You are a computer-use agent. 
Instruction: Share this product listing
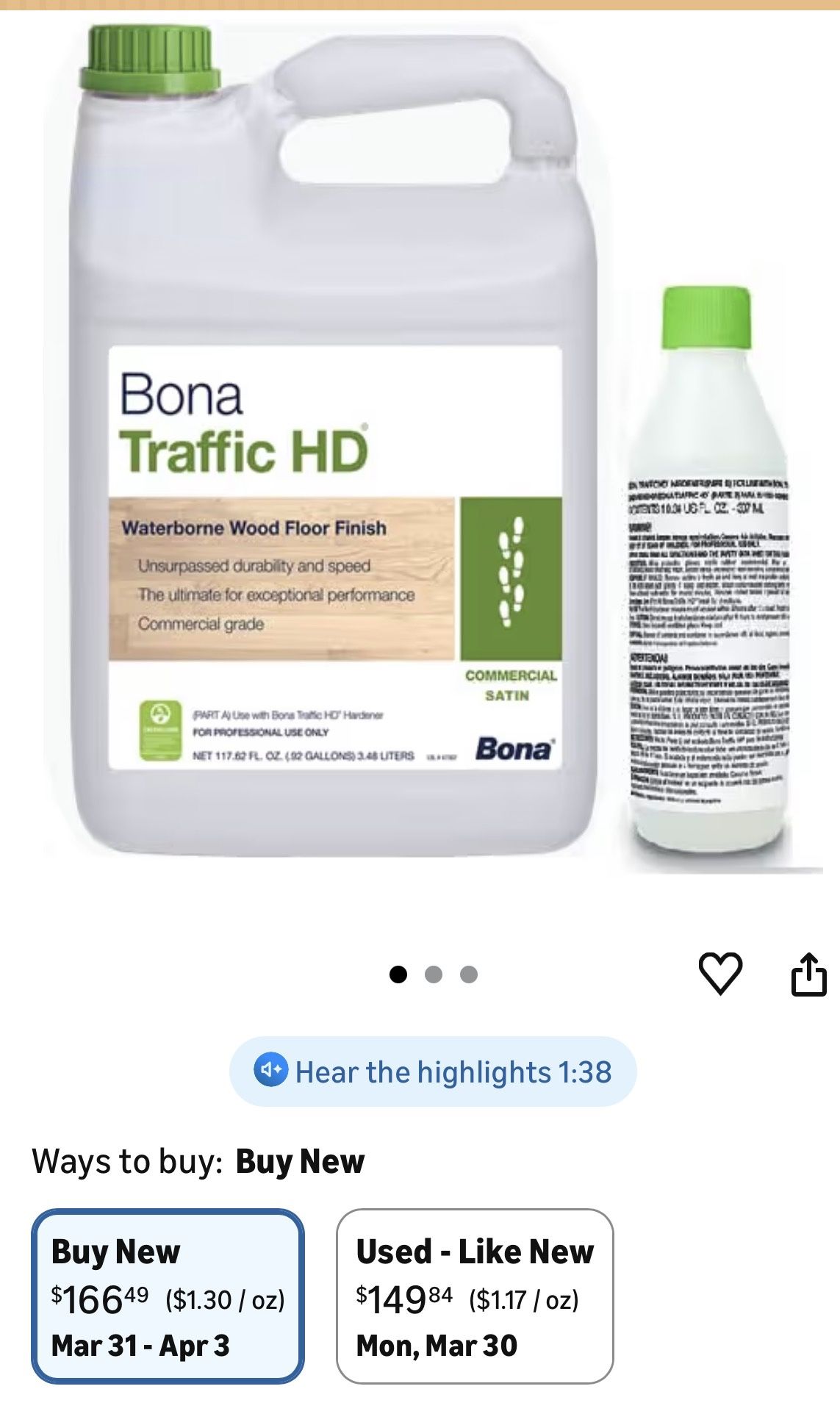pyautogui.click(x=808, y=974)
